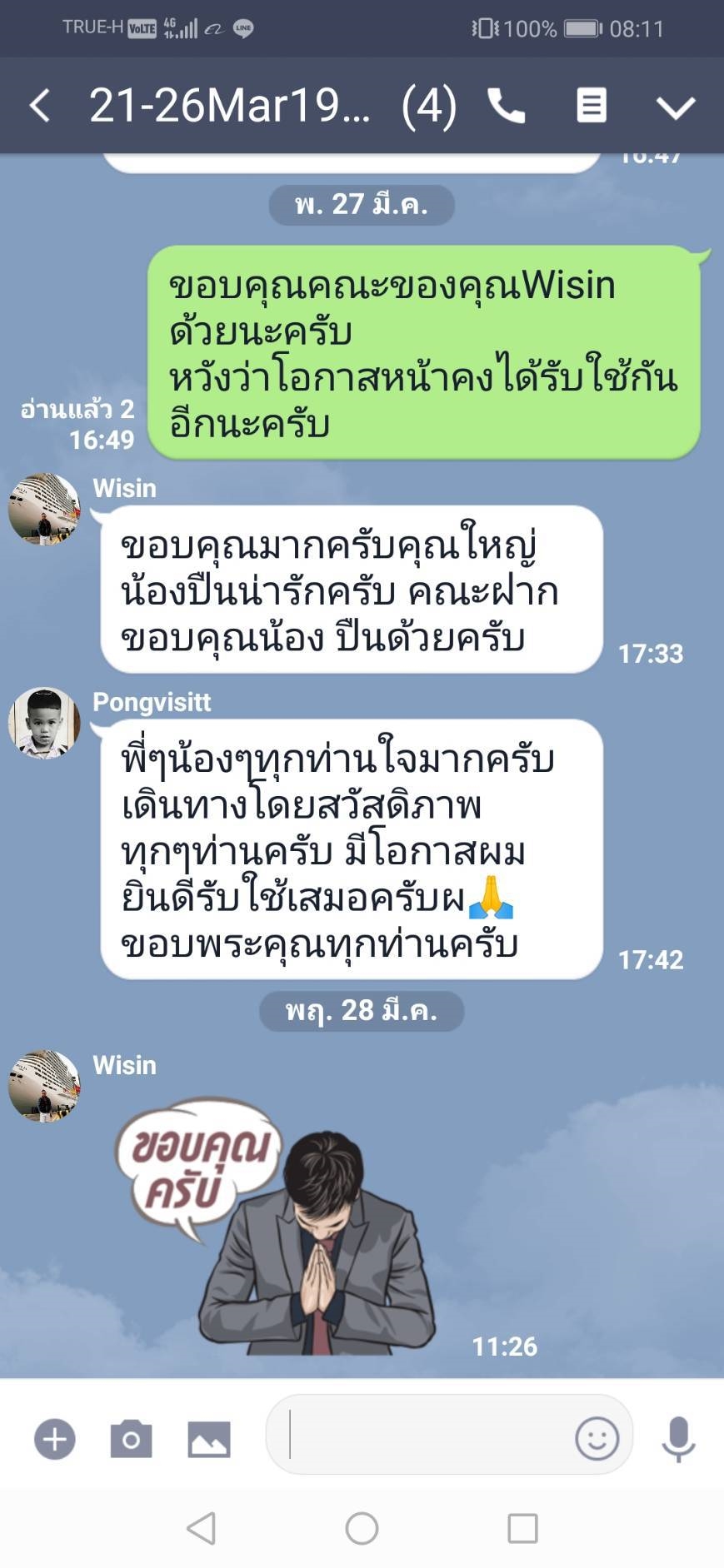Open the chat notes icon

[592, 106]
